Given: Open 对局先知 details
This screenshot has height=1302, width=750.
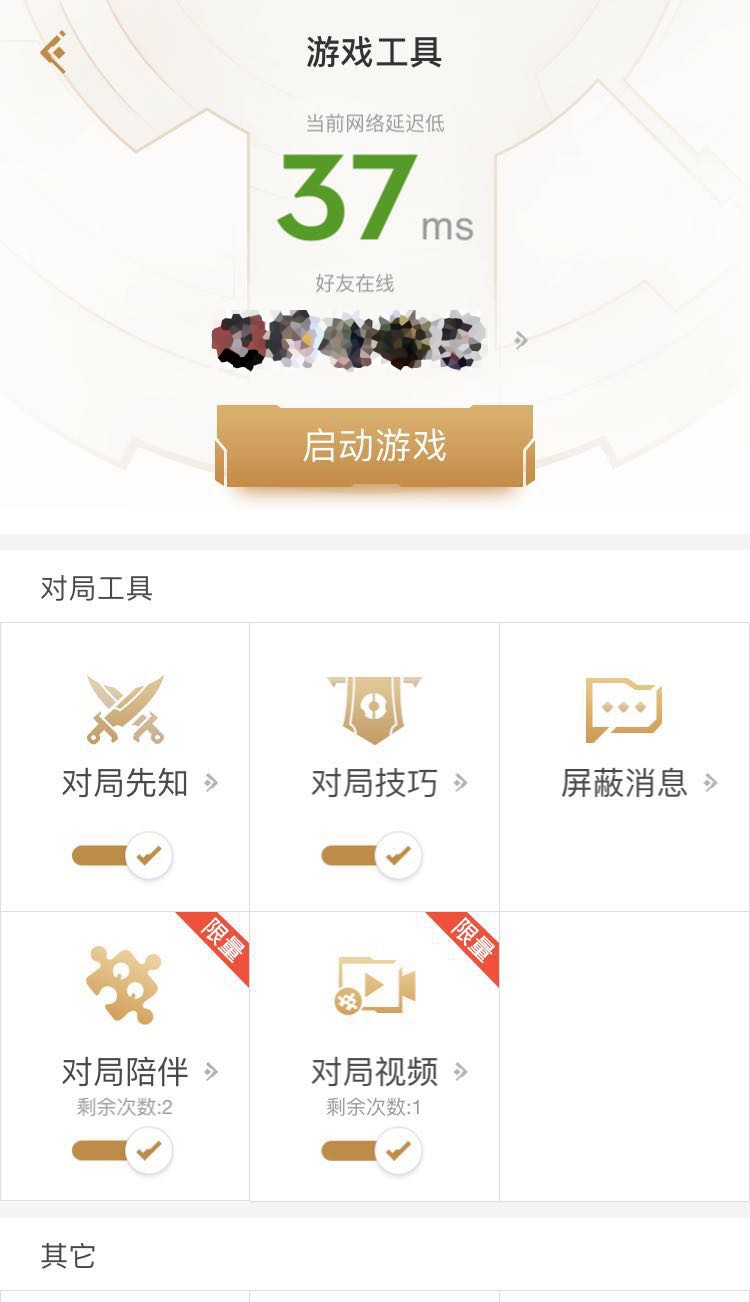Looking at the screenshot, I should pos(139,782).
